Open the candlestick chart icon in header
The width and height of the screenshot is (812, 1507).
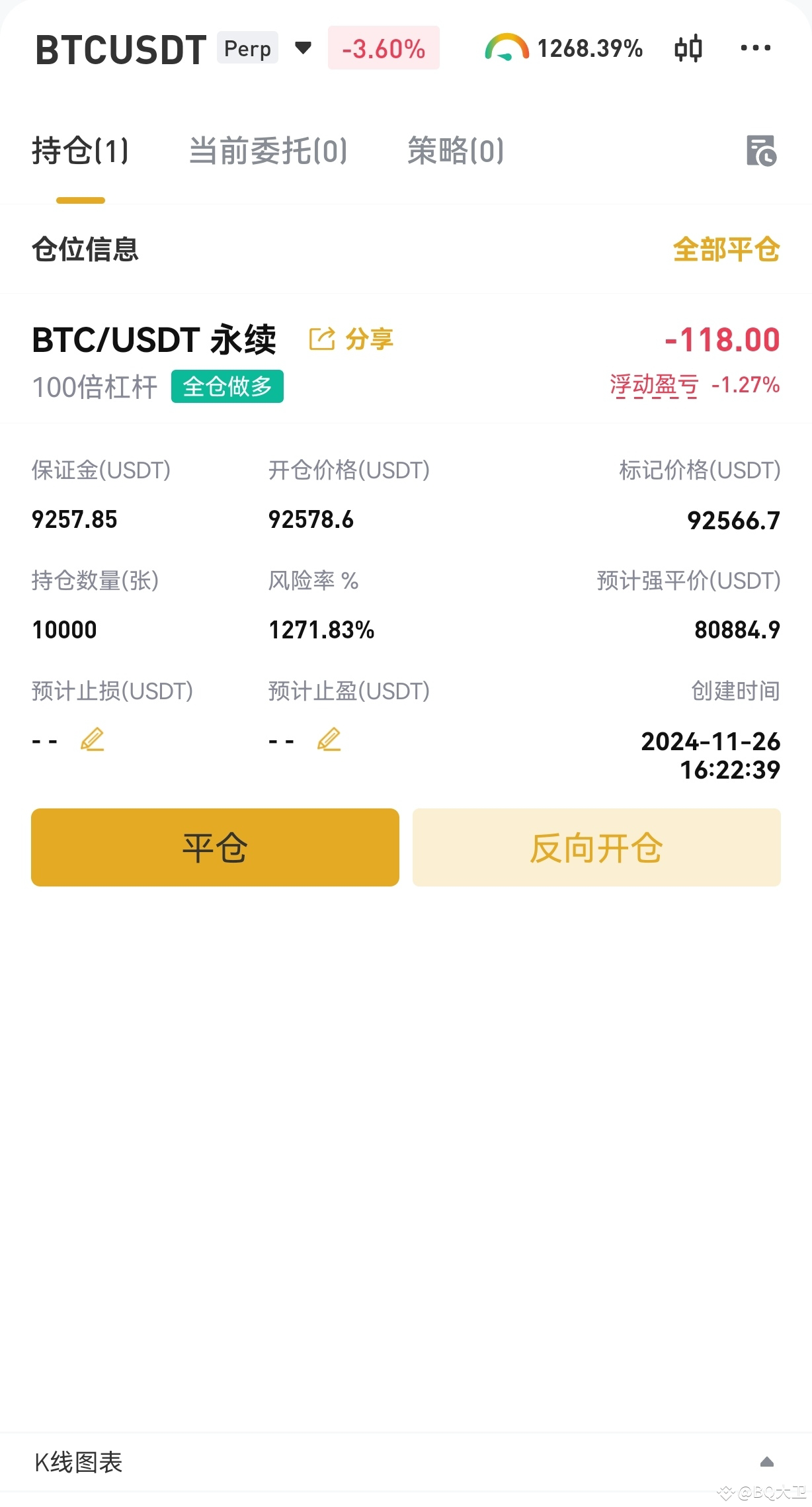[688, 48]
